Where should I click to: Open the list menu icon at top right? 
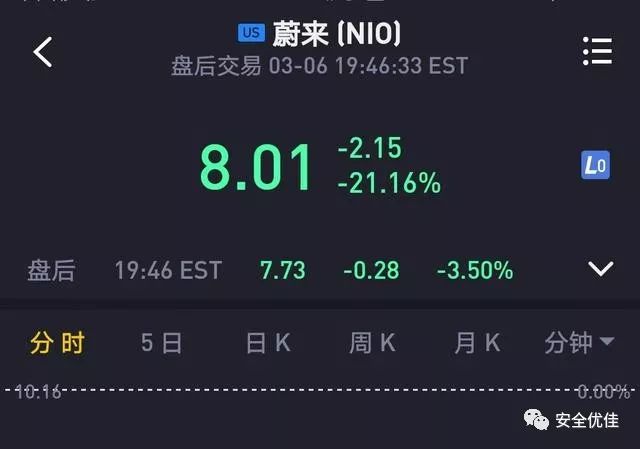coord(597,52)
